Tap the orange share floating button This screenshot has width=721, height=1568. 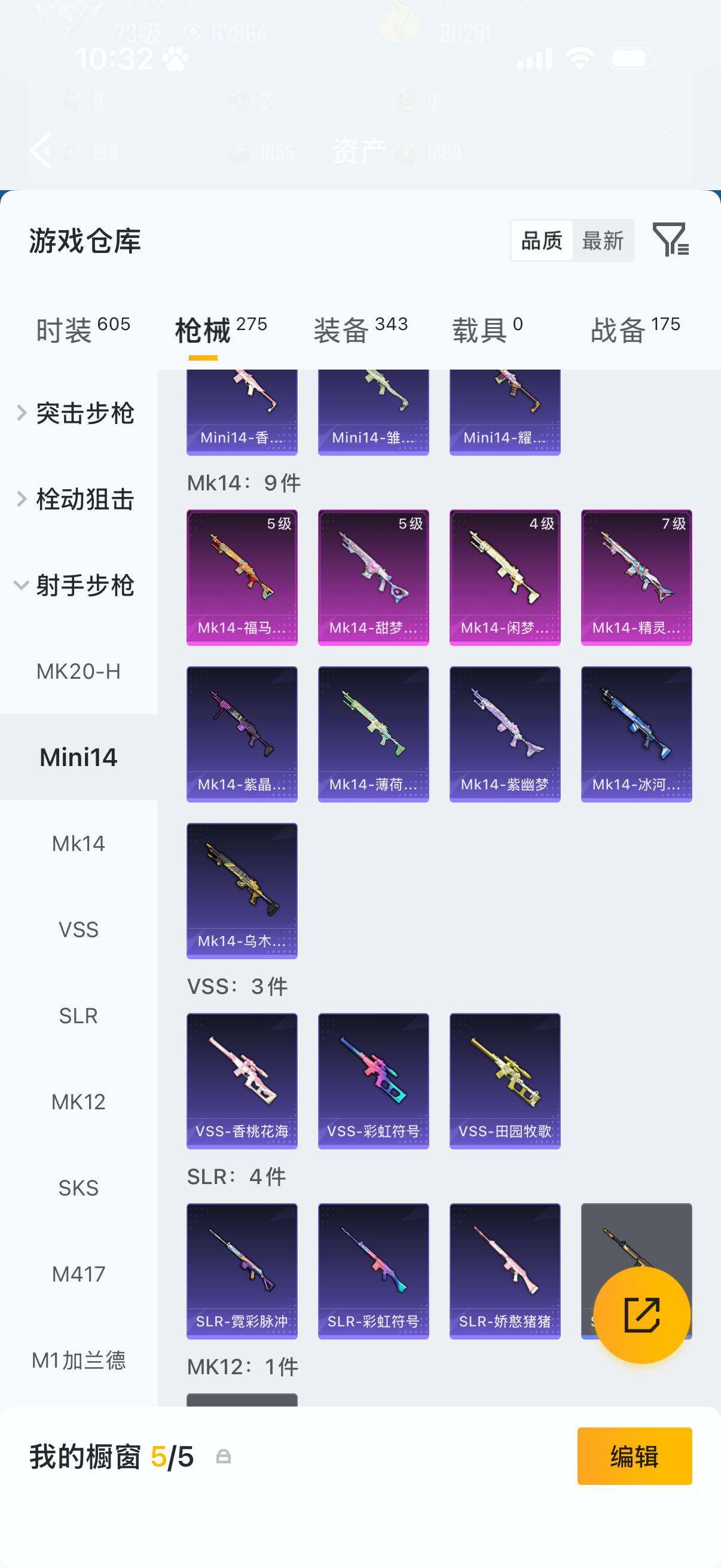click(642, 1315)
